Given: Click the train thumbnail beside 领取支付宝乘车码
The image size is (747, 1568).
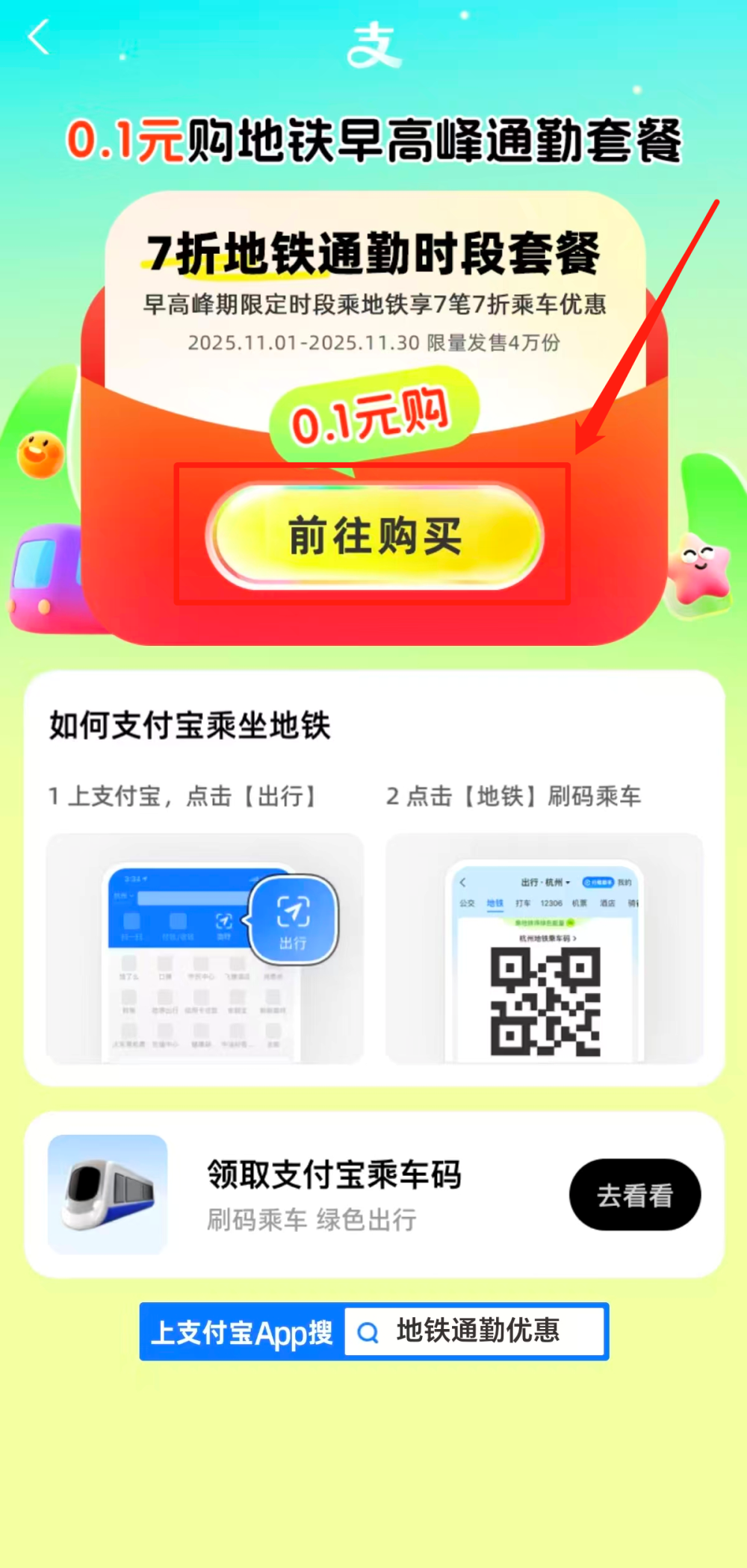Looking at the screenshot, I should [x=107, y=1195].
